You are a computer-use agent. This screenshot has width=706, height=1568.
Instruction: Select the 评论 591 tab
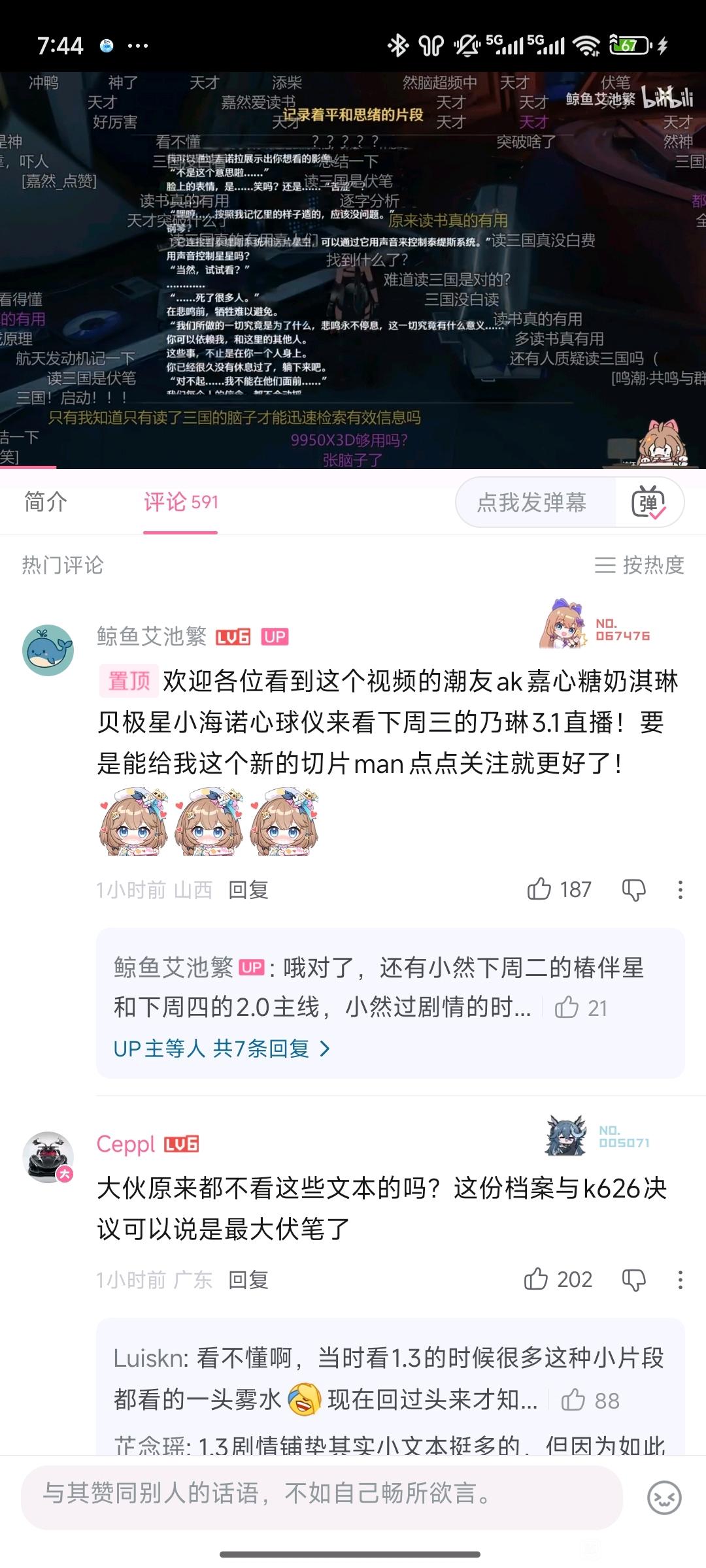(181, 502)
